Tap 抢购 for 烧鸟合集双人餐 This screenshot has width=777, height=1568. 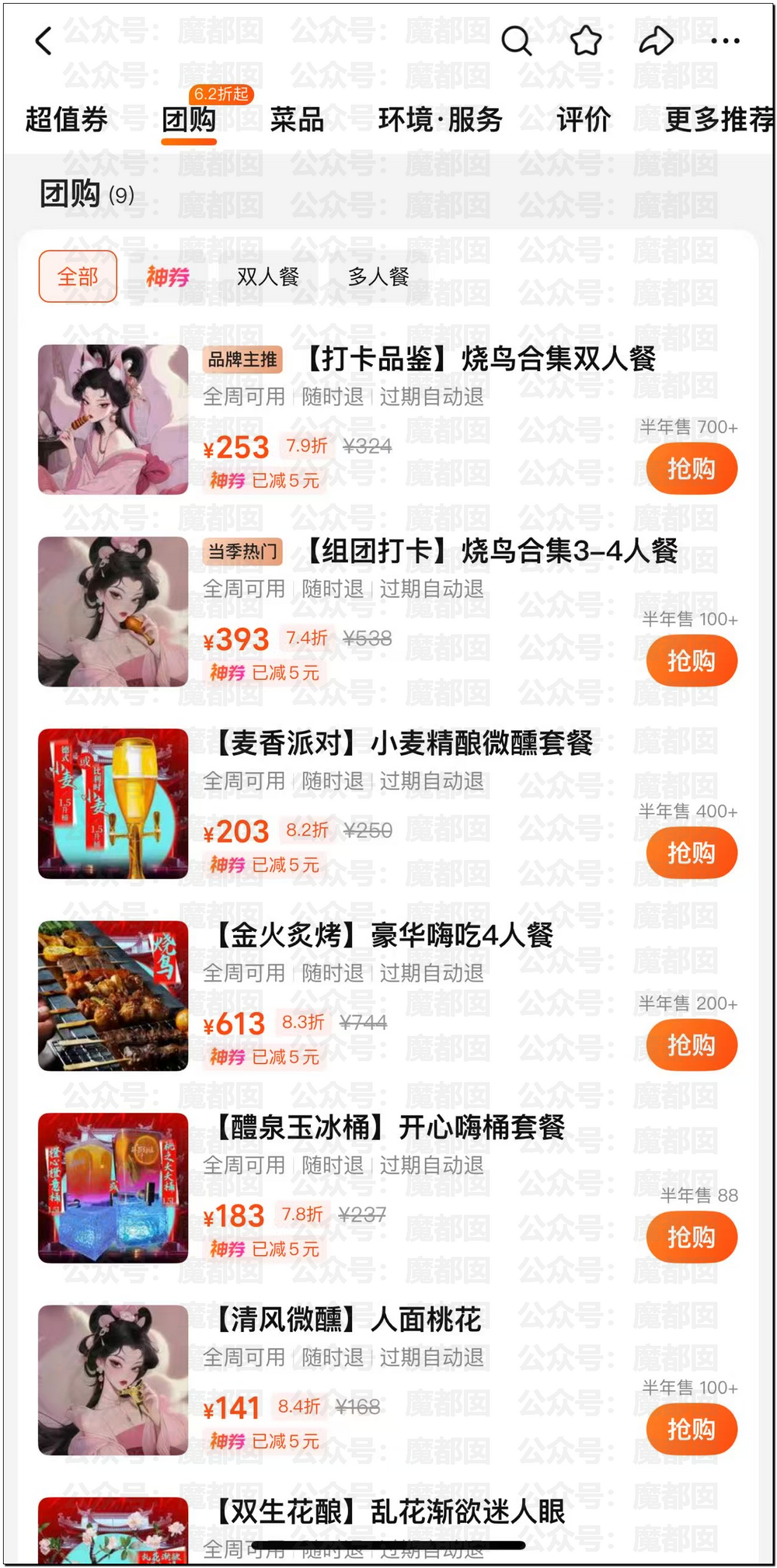[691, 469]
